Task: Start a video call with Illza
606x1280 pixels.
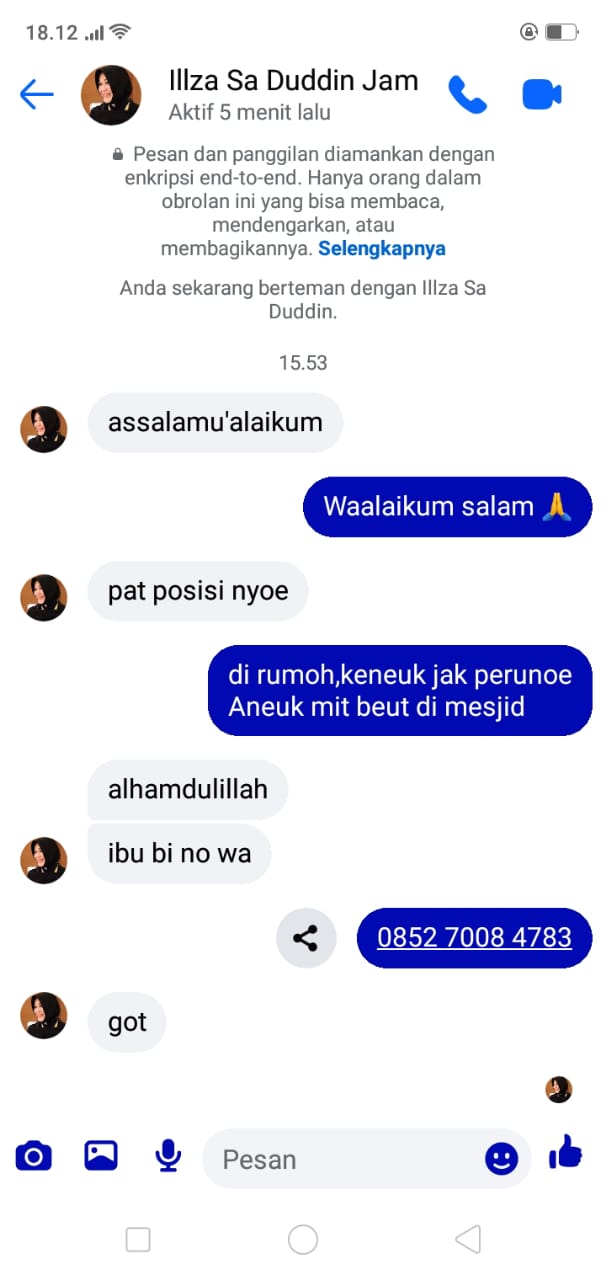Action: point(541,95)
